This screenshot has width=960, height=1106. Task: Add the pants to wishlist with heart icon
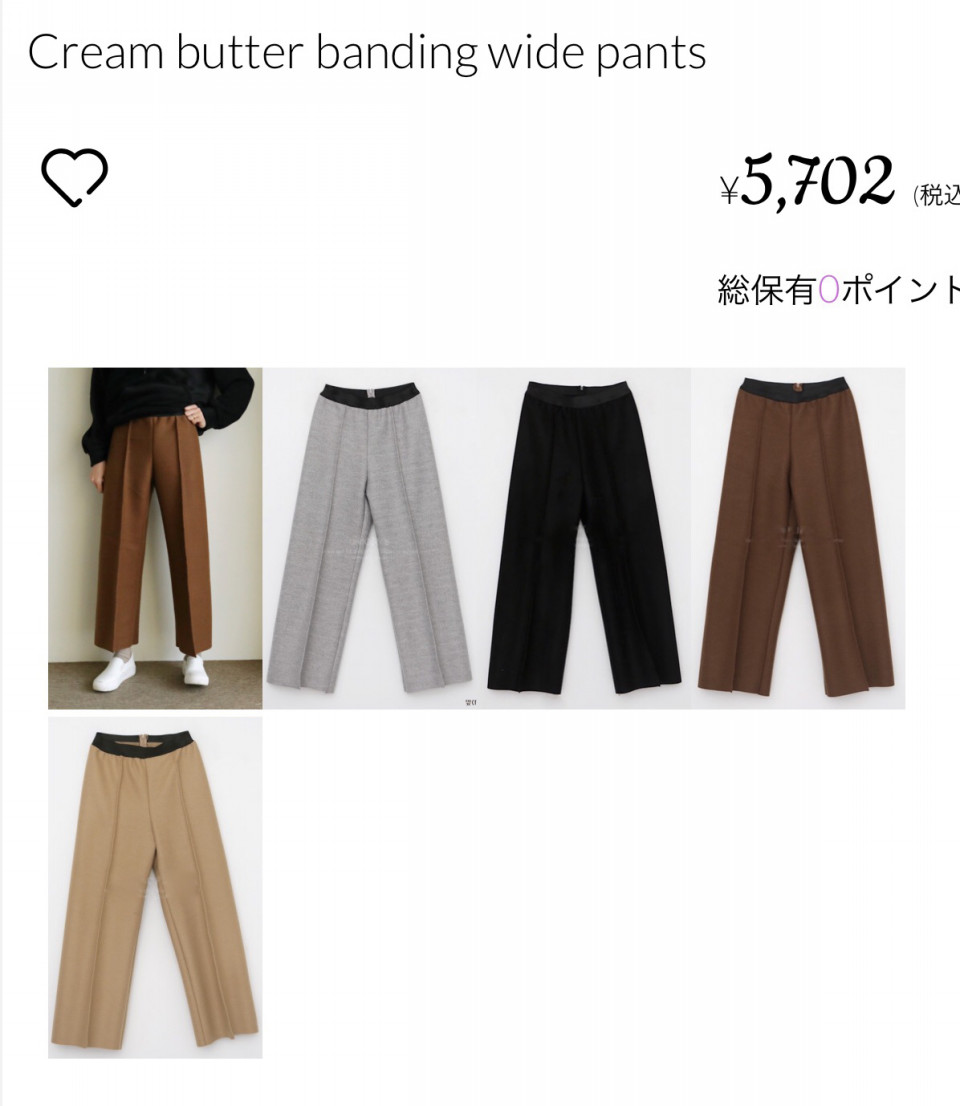point(74,177)
